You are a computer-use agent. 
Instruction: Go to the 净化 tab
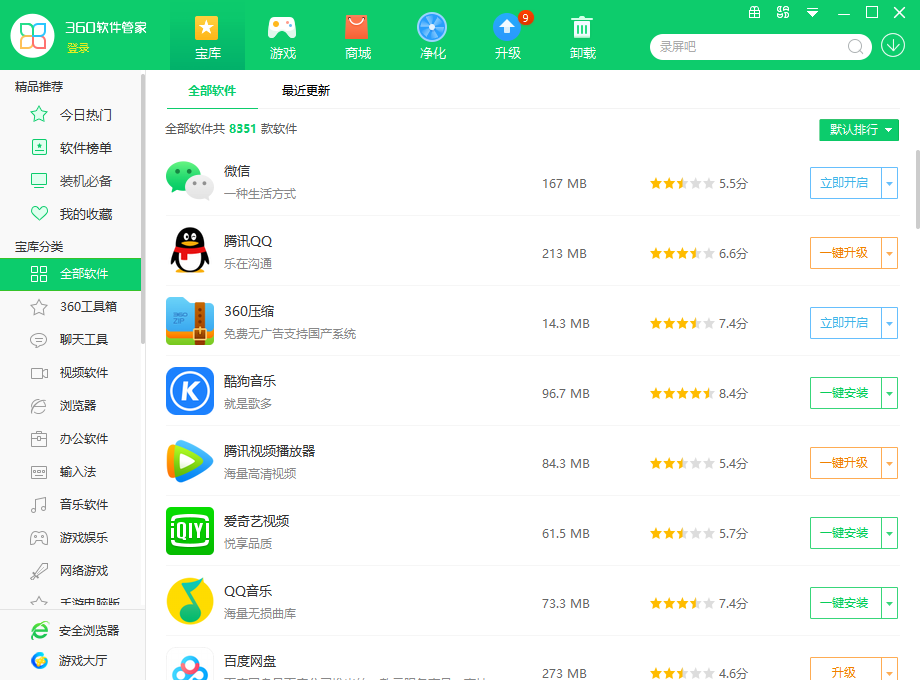[432, 37]
